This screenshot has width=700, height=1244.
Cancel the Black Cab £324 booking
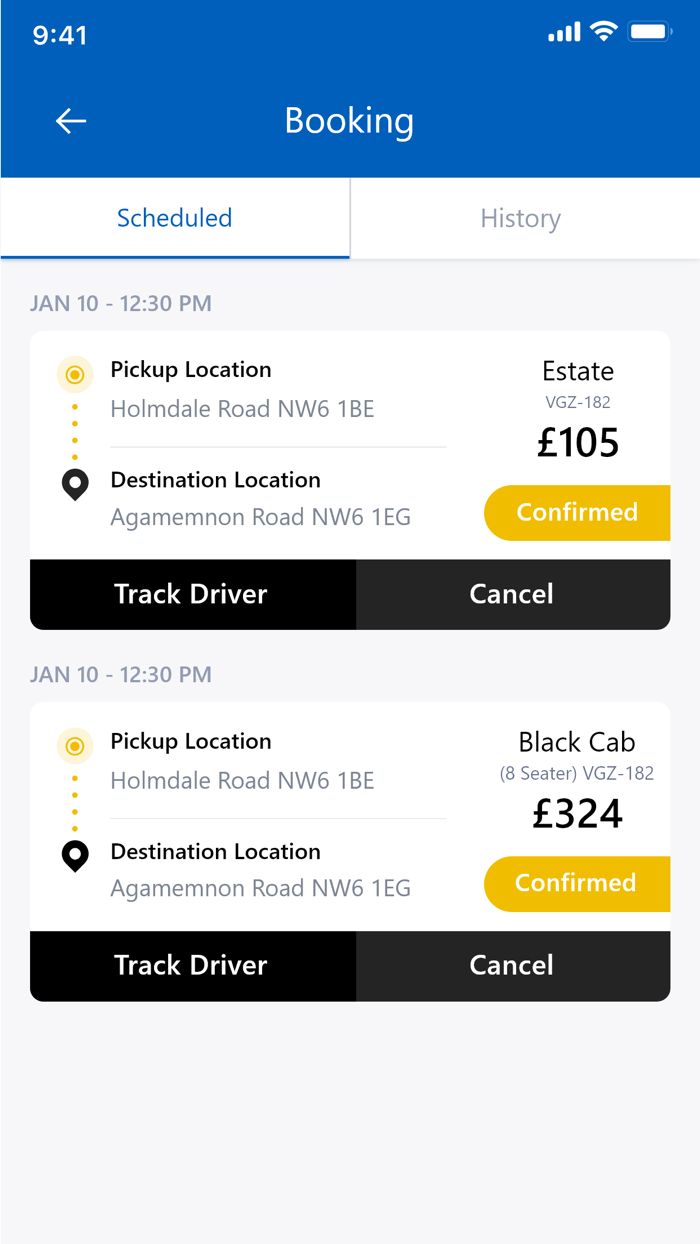[512, 965]
